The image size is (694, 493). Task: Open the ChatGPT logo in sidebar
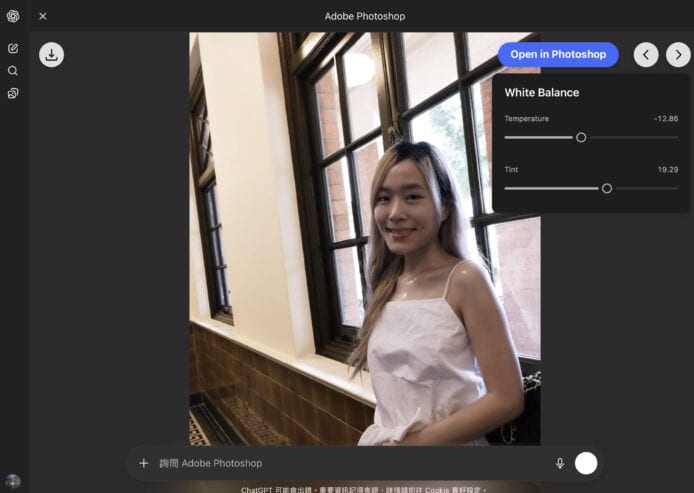13,16
